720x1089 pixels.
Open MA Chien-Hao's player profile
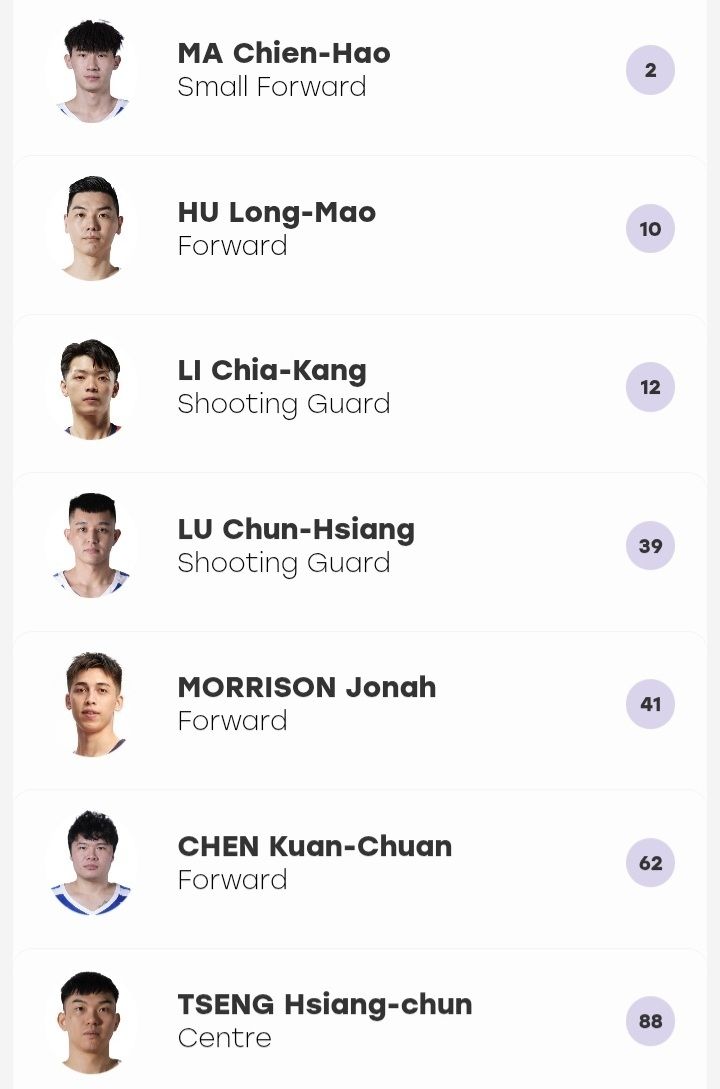pyautogui.click(x=360, y=71)
